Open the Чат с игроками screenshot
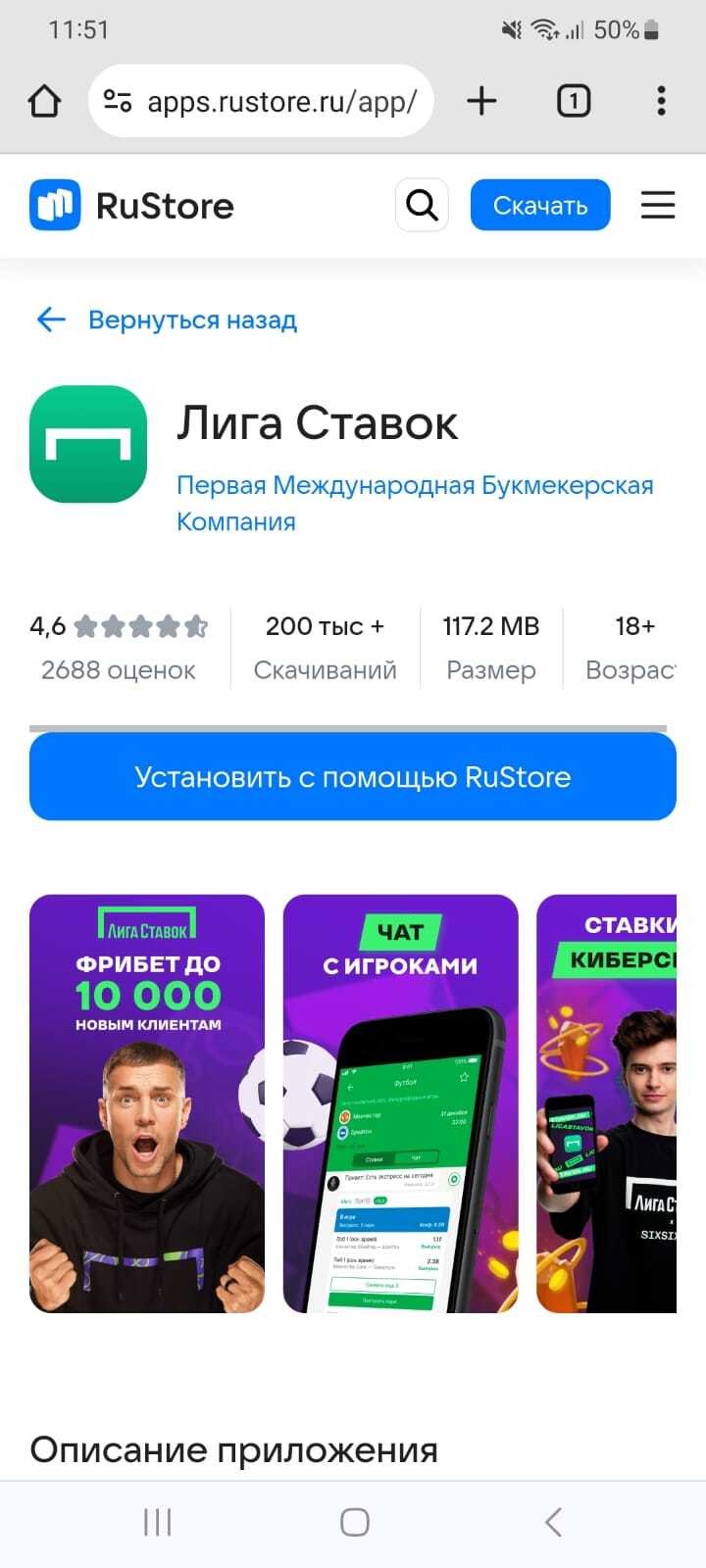 pyautogui.click(x=400, y=1103)
